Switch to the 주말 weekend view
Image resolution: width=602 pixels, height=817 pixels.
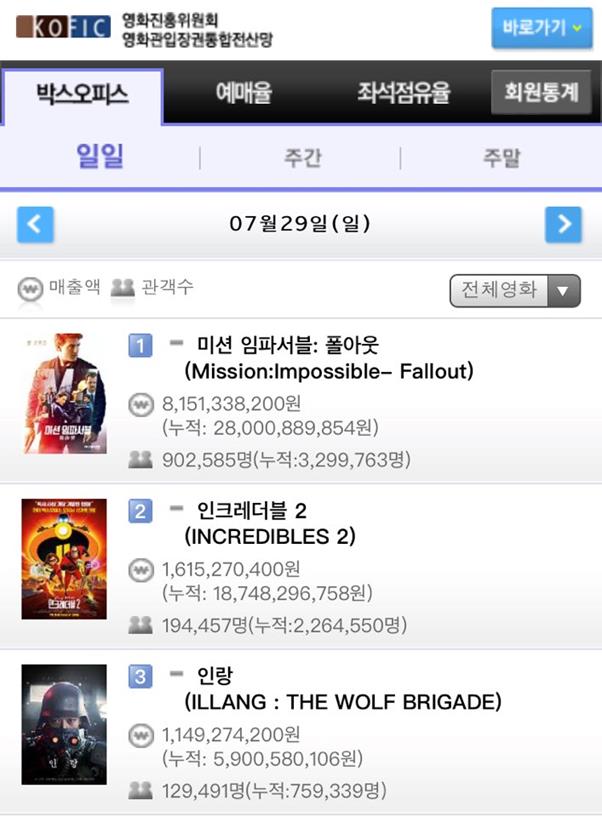pyautogui.click(x=501, y=157)
